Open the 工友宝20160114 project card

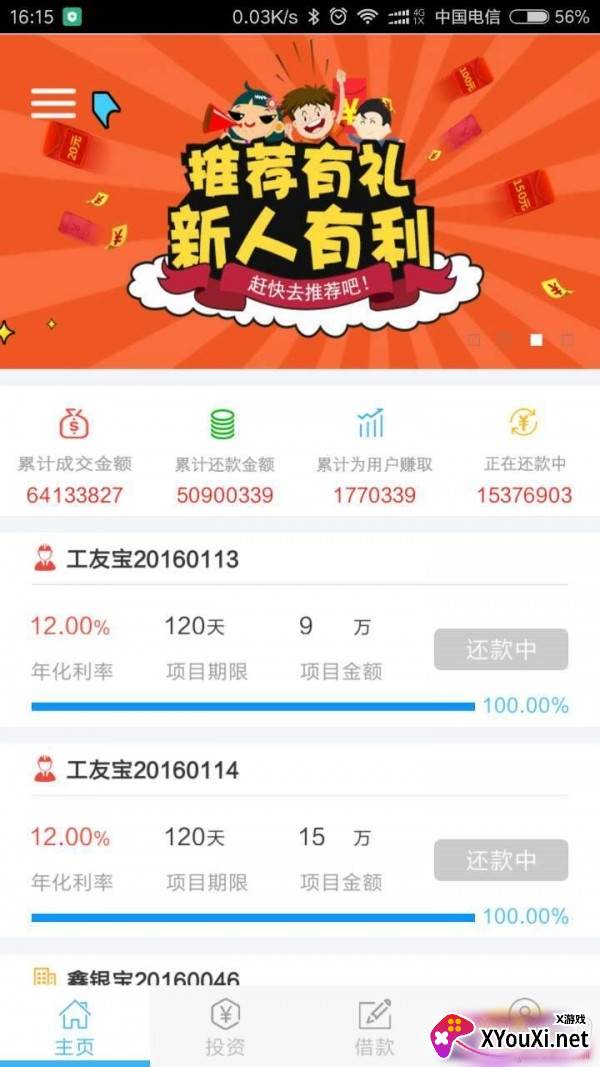click(x=300, y=840)
